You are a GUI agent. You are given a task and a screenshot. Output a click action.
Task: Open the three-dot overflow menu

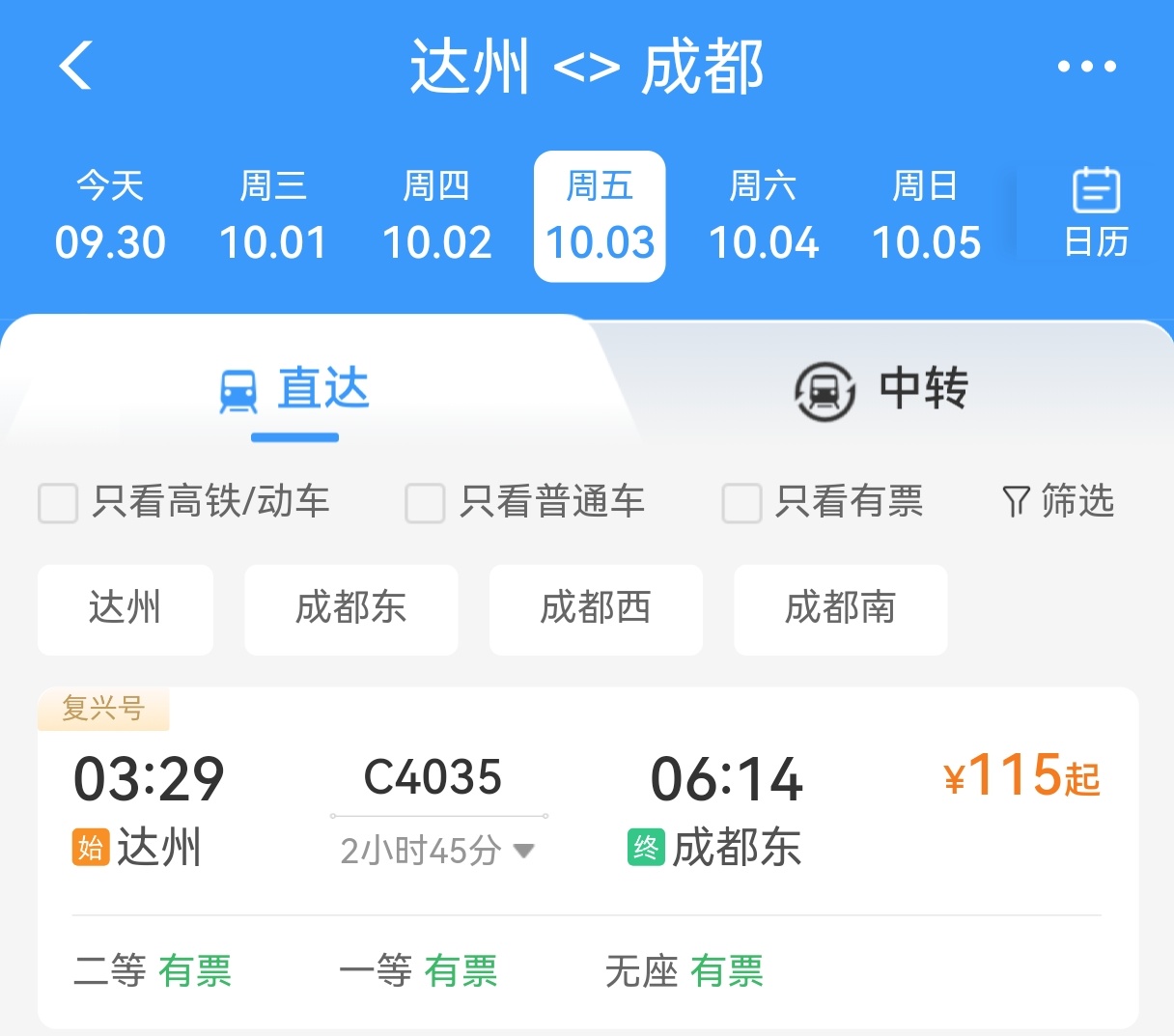(1086, 67)
